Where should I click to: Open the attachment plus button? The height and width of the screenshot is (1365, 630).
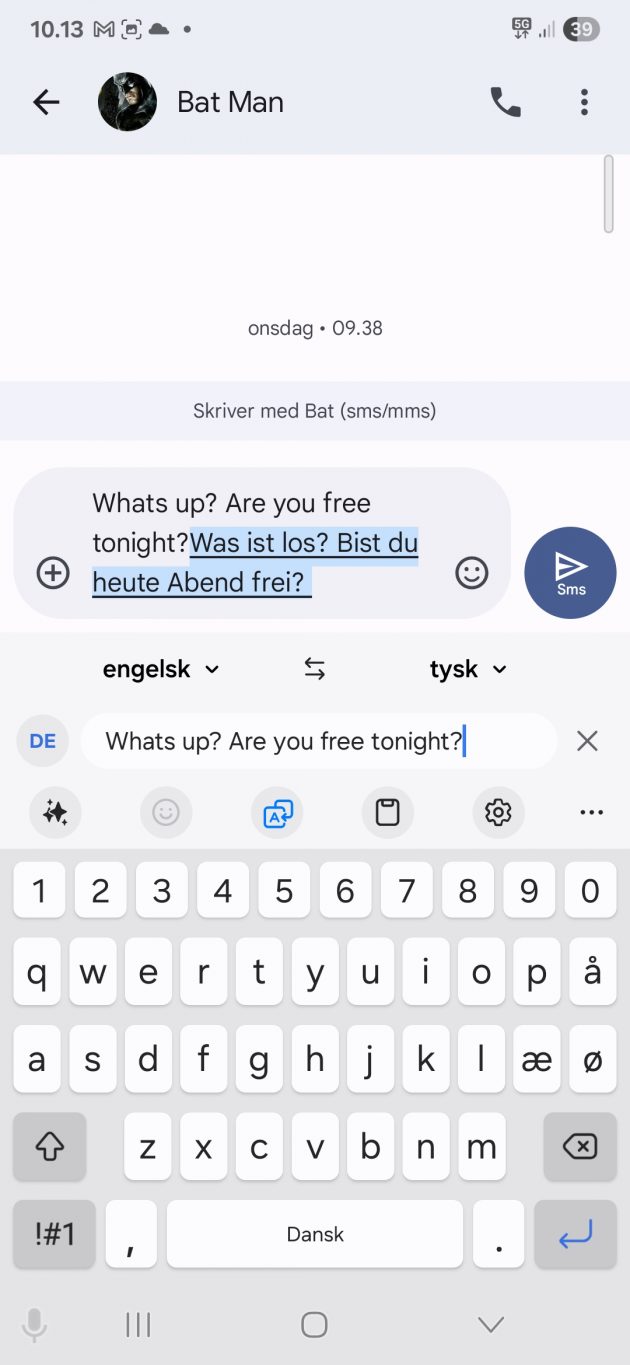coord(53,573)
